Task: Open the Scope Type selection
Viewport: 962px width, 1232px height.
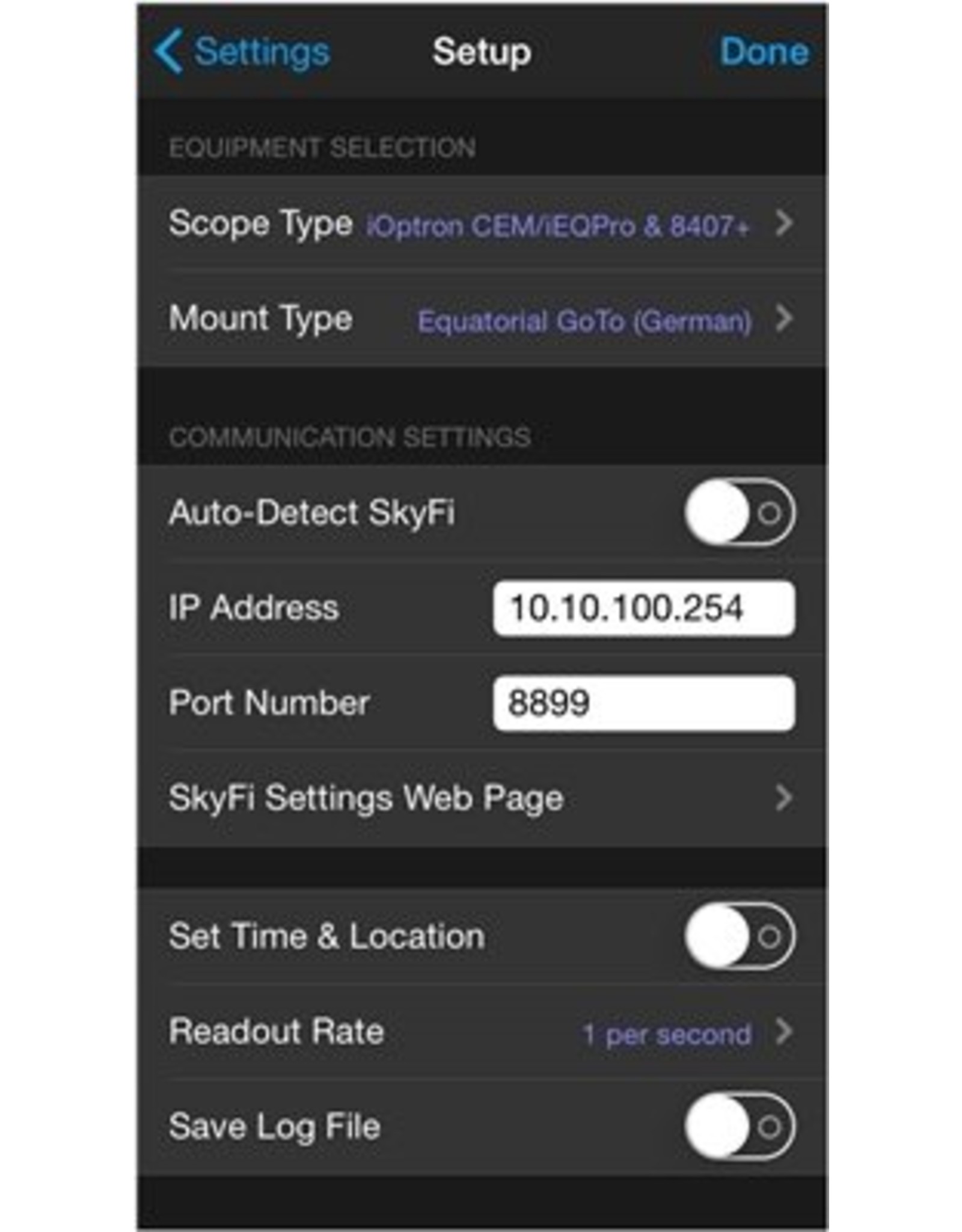Action: pos(481,224)
